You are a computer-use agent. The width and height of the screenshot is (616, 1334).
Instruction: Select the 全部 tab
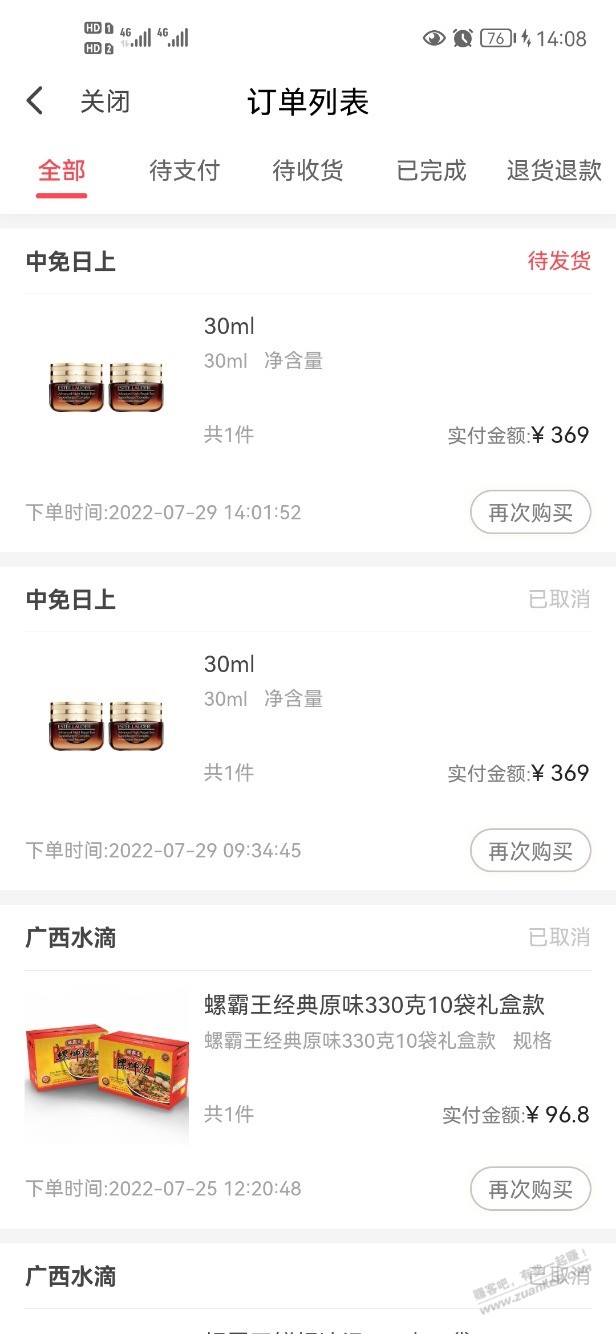(62, 170)
